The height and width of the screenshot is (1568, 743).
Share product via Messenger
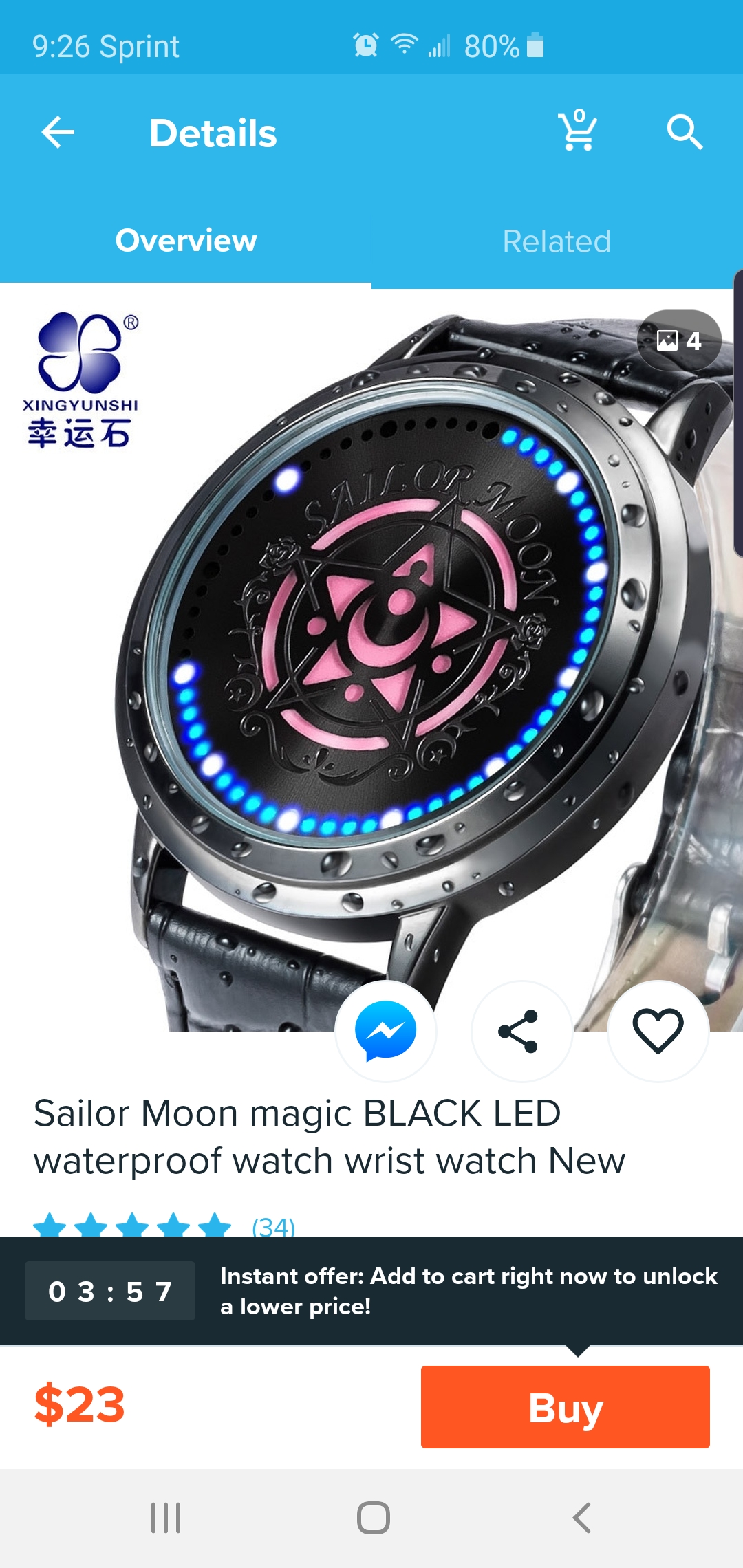[x=385, y=1031]
